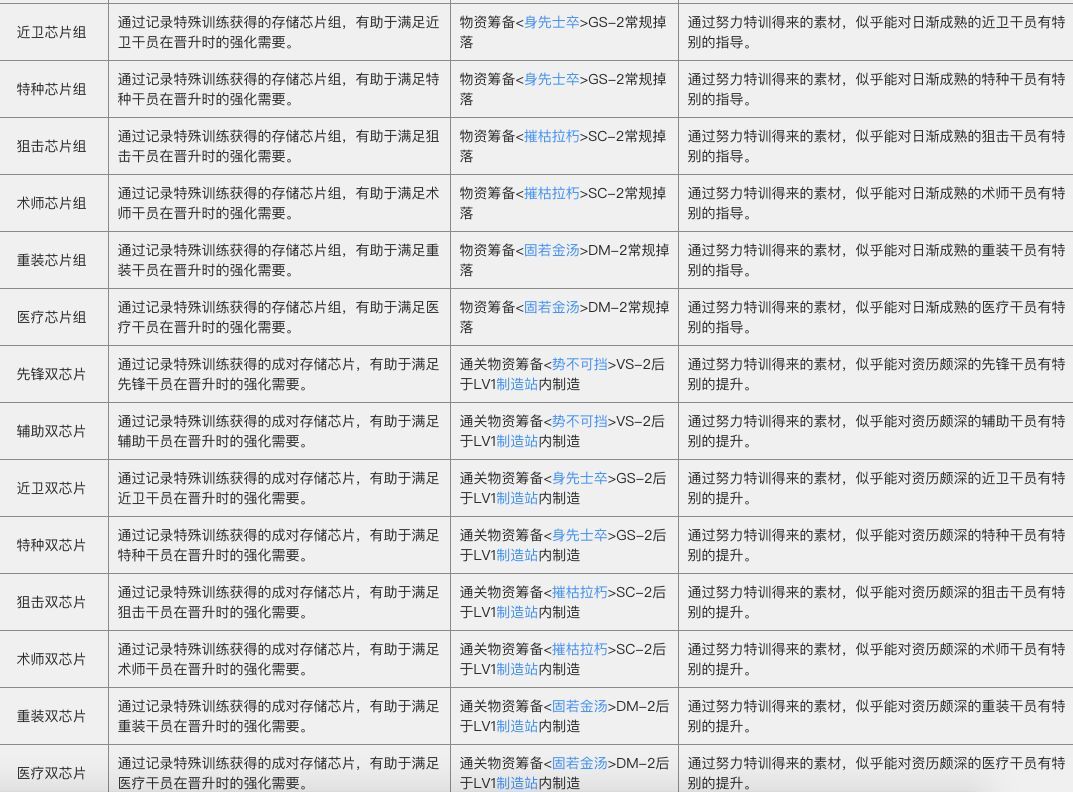This screenshot has width=1073, height=792.
Task: Open 身先士卒 link in 近卫双芯片 row
Action: 580,478
